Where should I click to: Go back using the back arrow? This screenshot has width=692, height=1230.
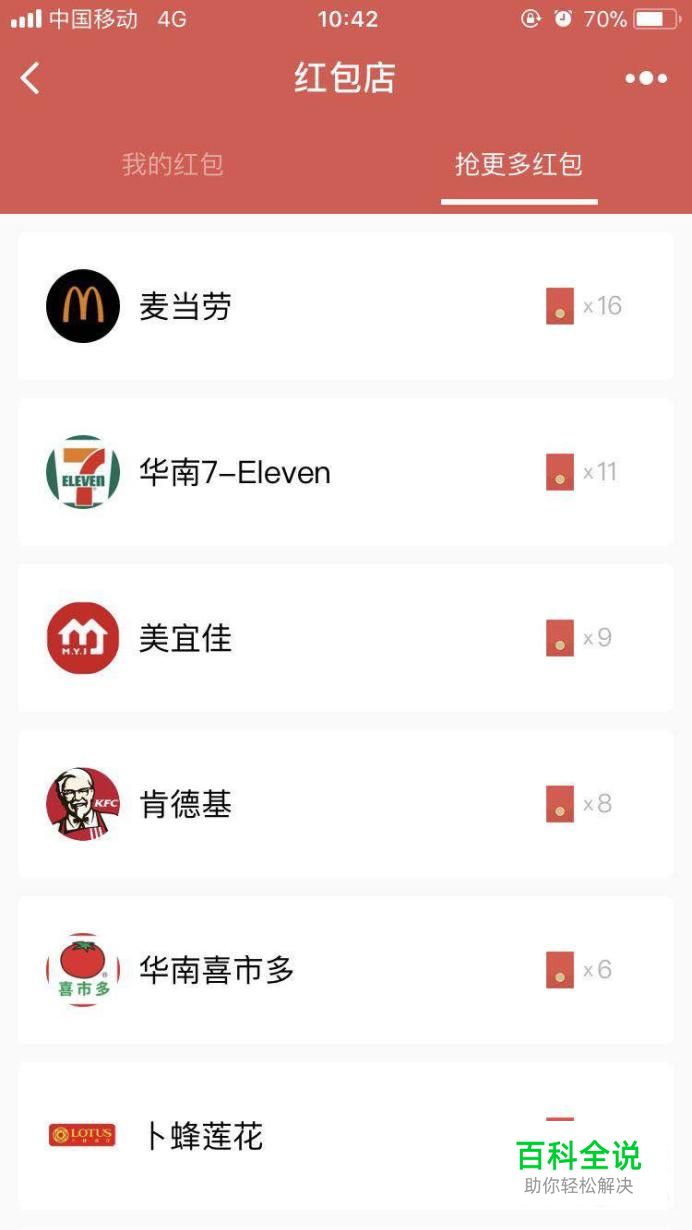pyautogui.click(x=31, y=78)
